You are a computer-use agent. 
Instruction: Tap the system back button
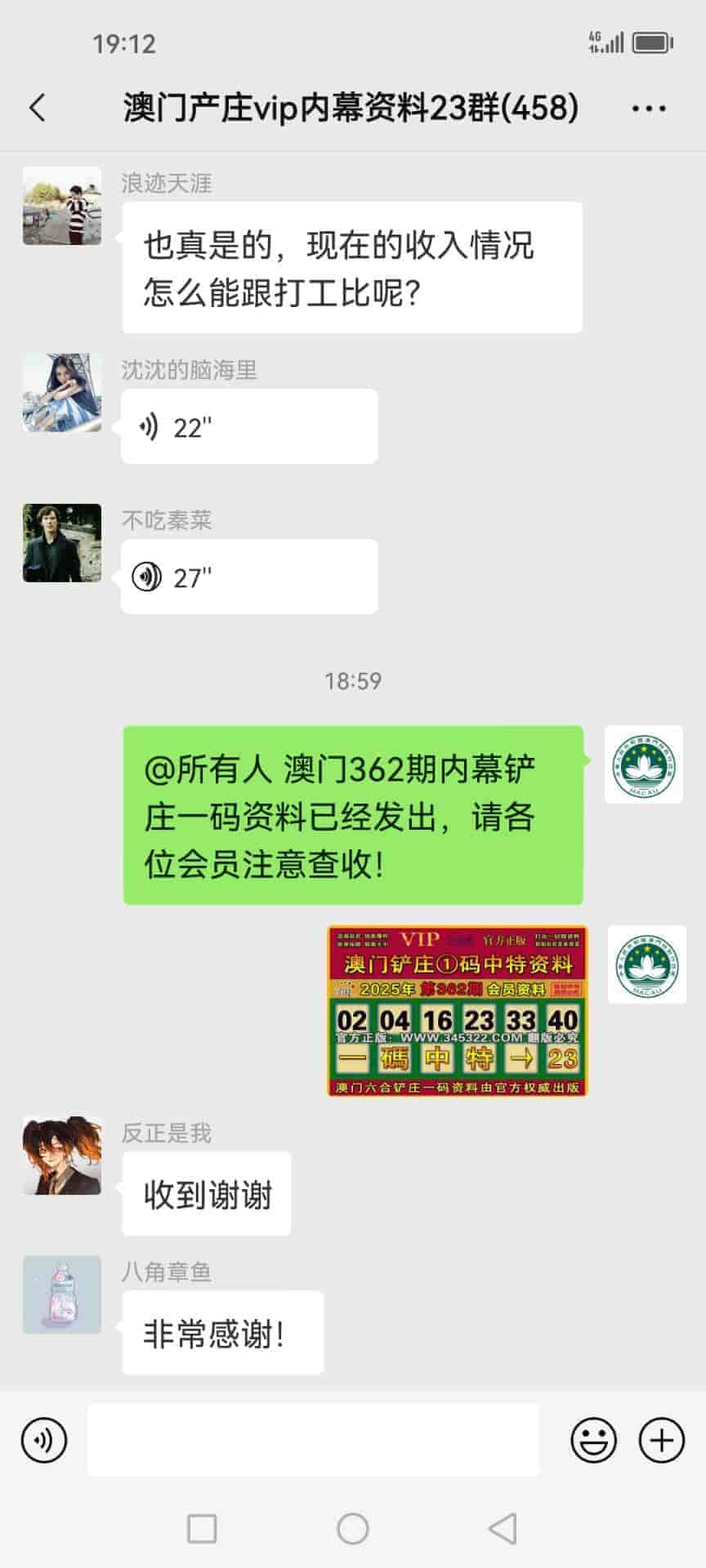503,1528
